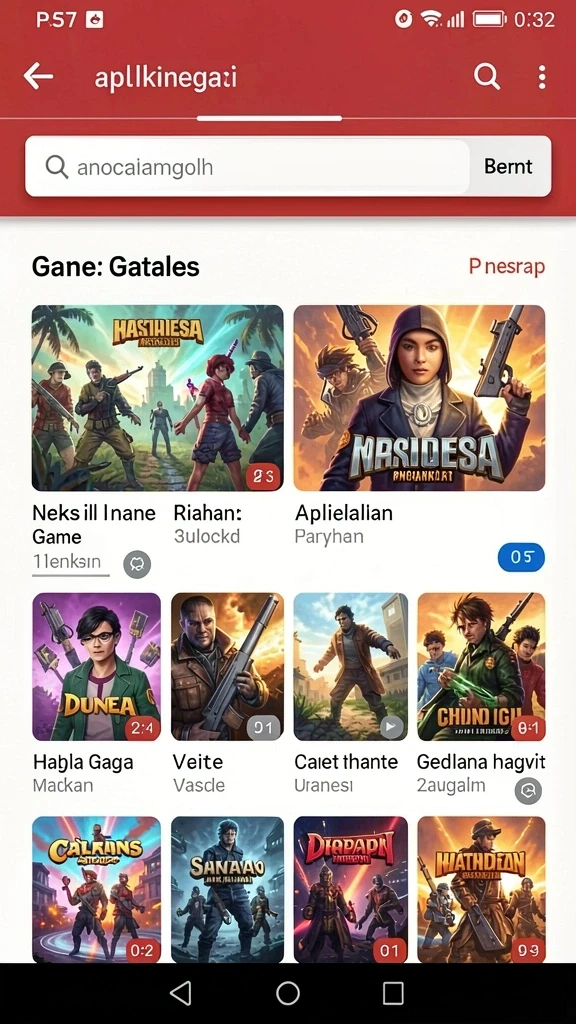Open the search icon in the app bar
This screenshot has width=576, height=1024.
tap(487, 77)
